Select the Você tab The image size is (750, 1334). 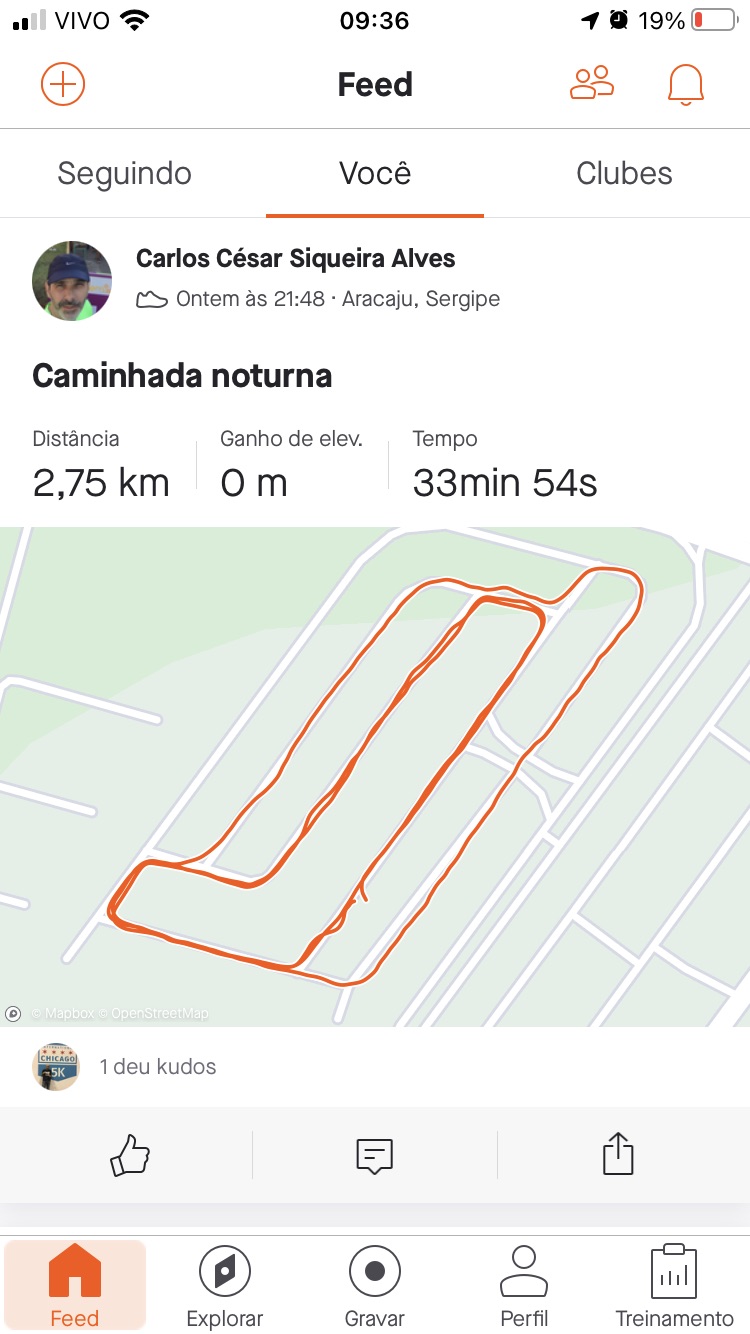coord(375,173)
